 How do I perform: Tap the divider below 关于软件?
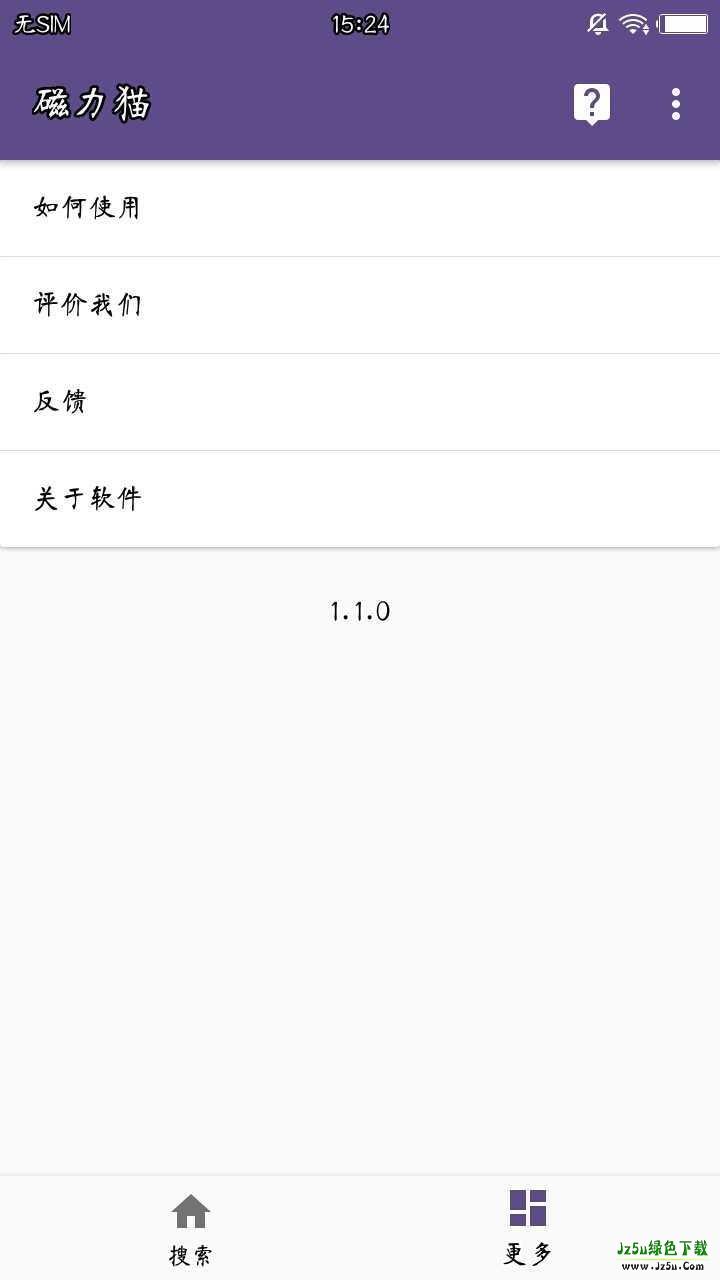click(360, 545)
